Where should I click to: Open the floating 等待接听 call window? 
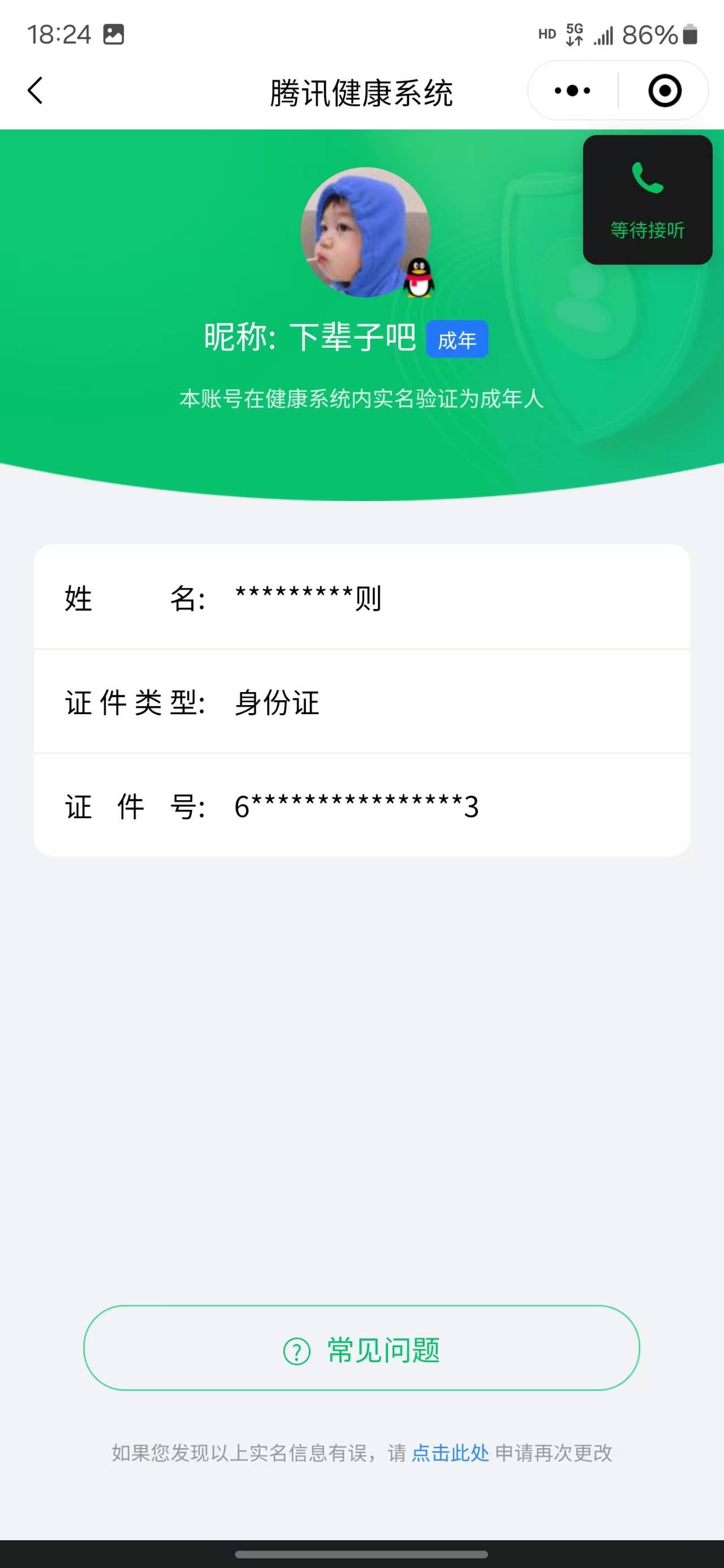648,200
